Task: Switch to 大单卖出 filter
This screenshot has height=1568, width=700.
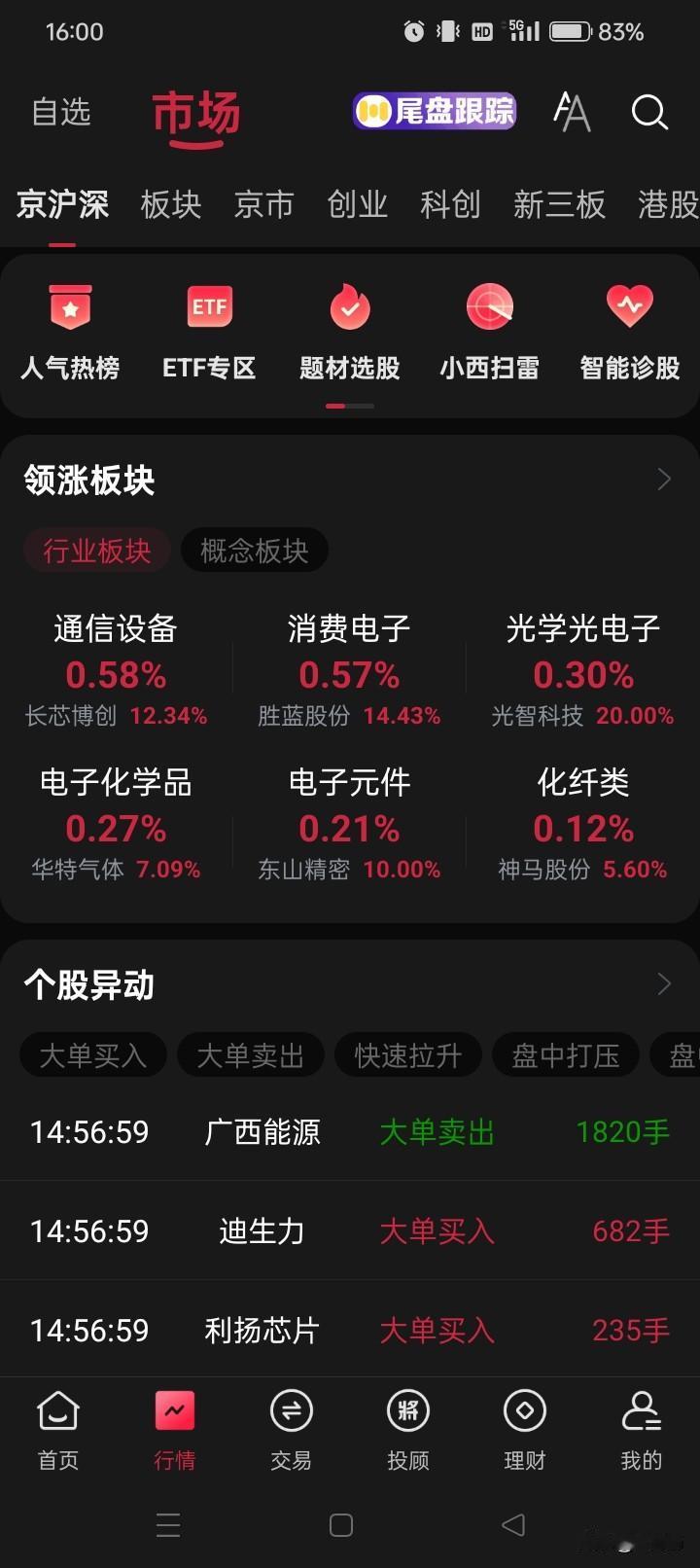Action: (x=250, y=1054)
